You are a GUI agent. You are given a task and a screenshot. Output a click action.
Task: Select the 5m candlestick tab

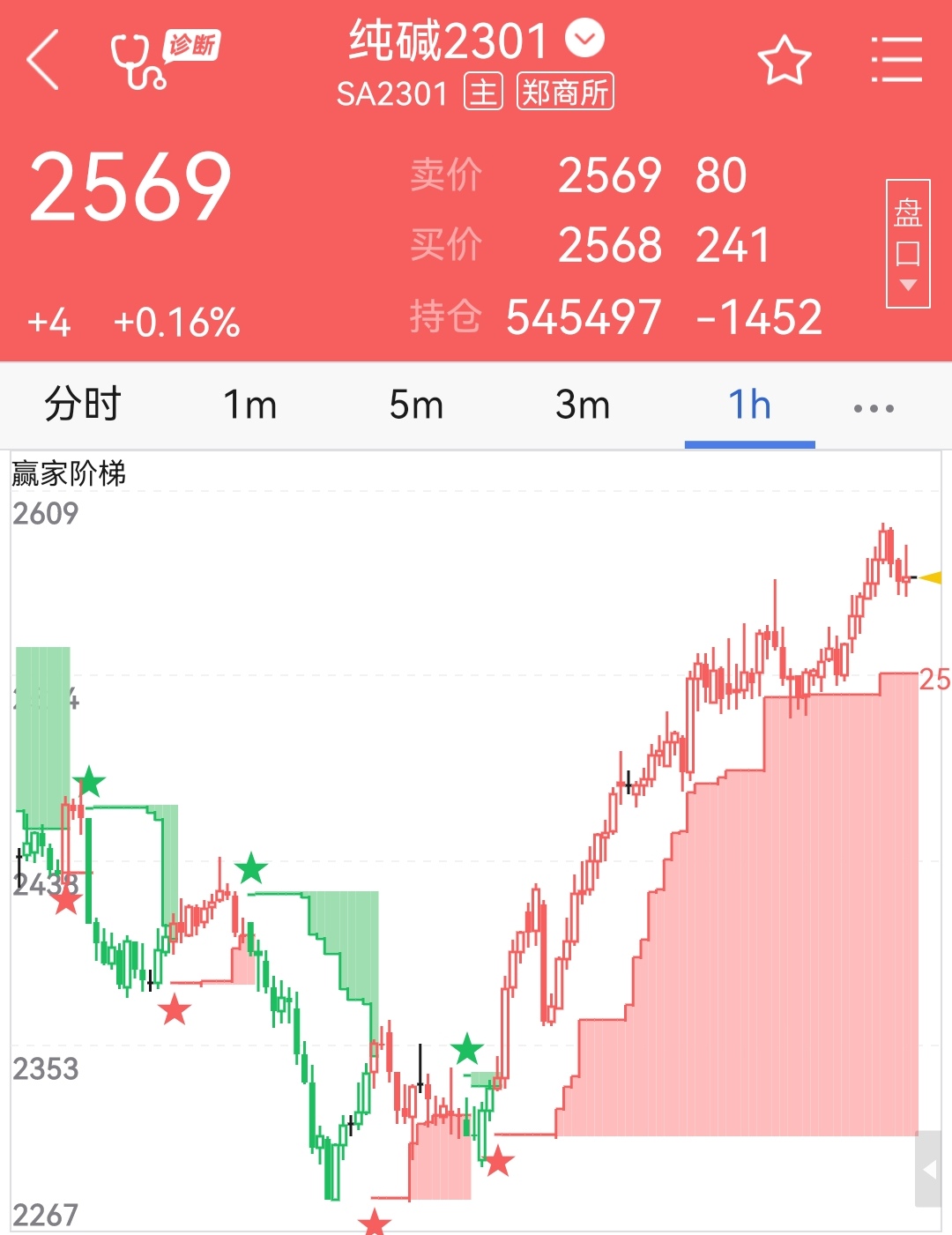coord(415,405)
